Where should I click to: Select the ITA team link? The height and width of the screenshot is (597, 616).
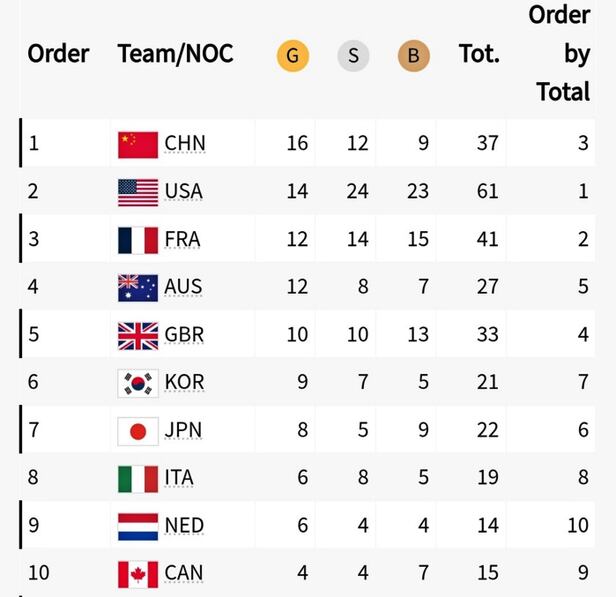pos(179,479)
